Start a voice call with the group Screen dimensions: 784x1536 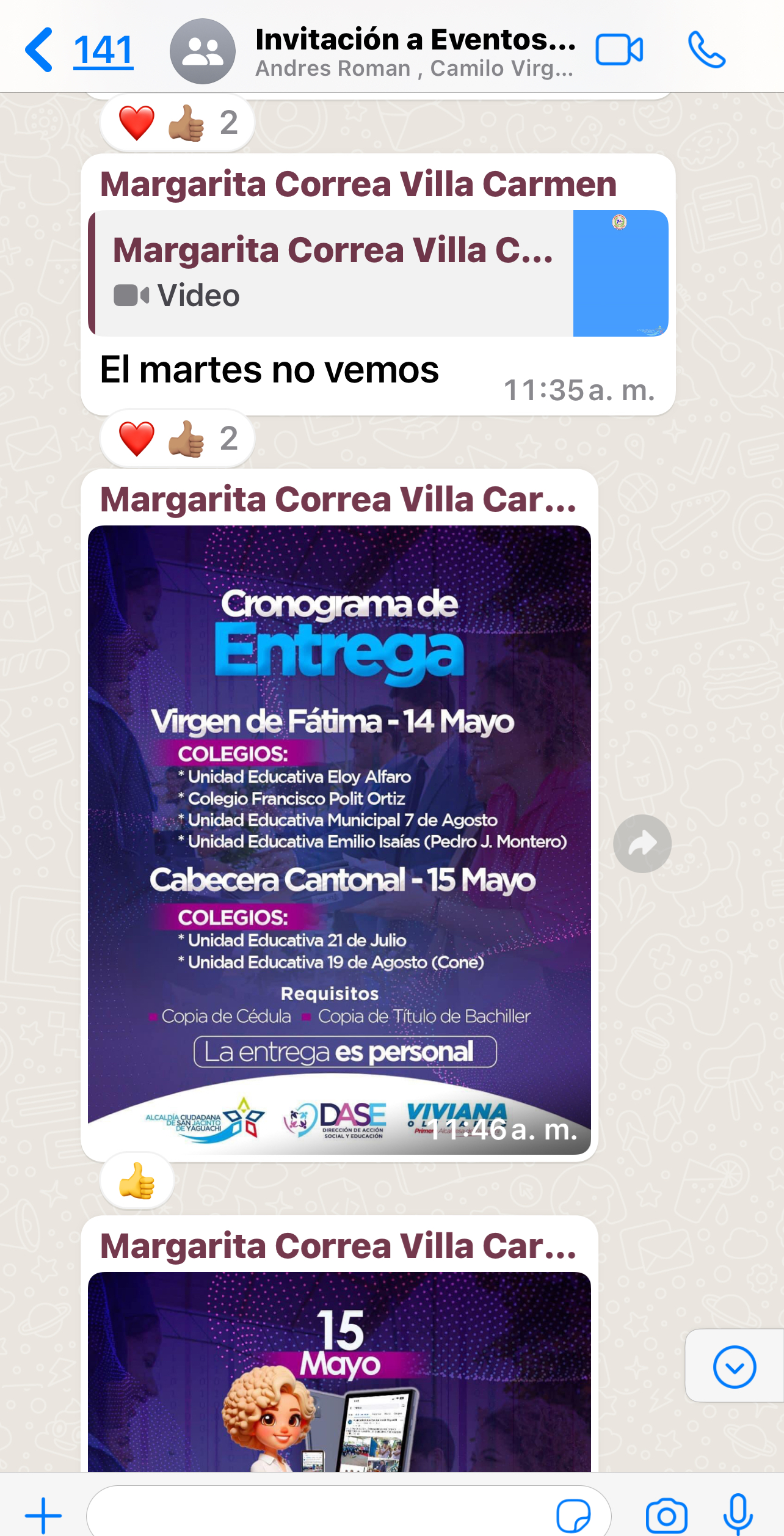pos(706,50)
